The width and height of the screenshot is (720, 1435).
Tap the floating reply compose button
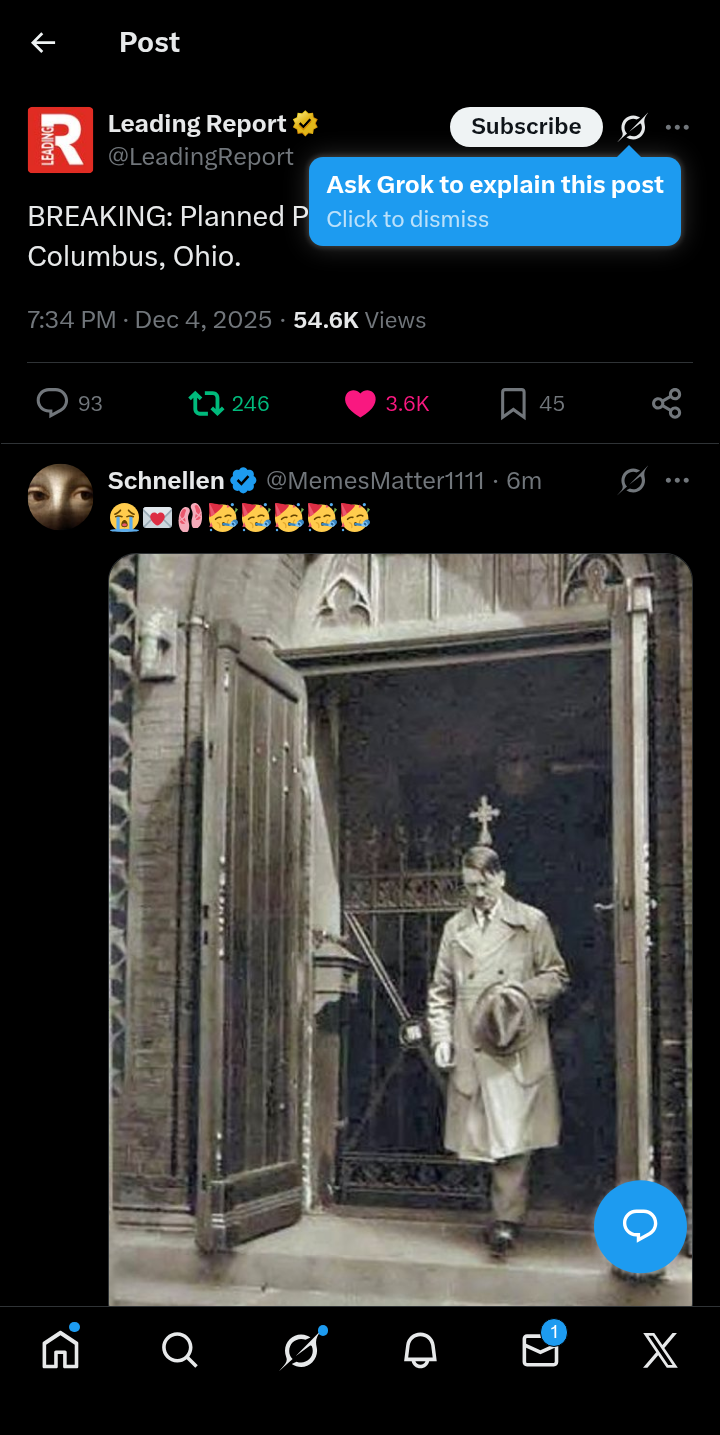coord(640,1226)
